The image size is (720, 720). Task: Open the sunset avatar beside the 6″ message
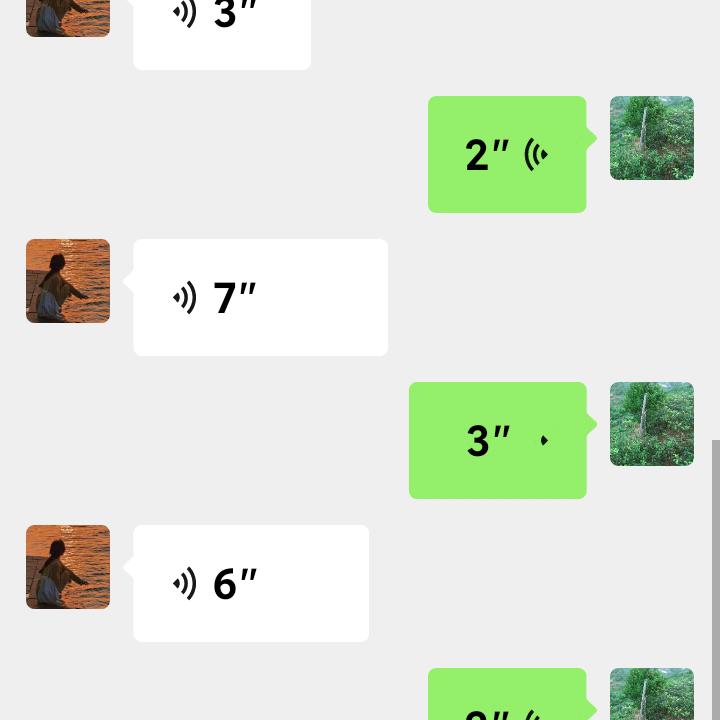(68, 567)
